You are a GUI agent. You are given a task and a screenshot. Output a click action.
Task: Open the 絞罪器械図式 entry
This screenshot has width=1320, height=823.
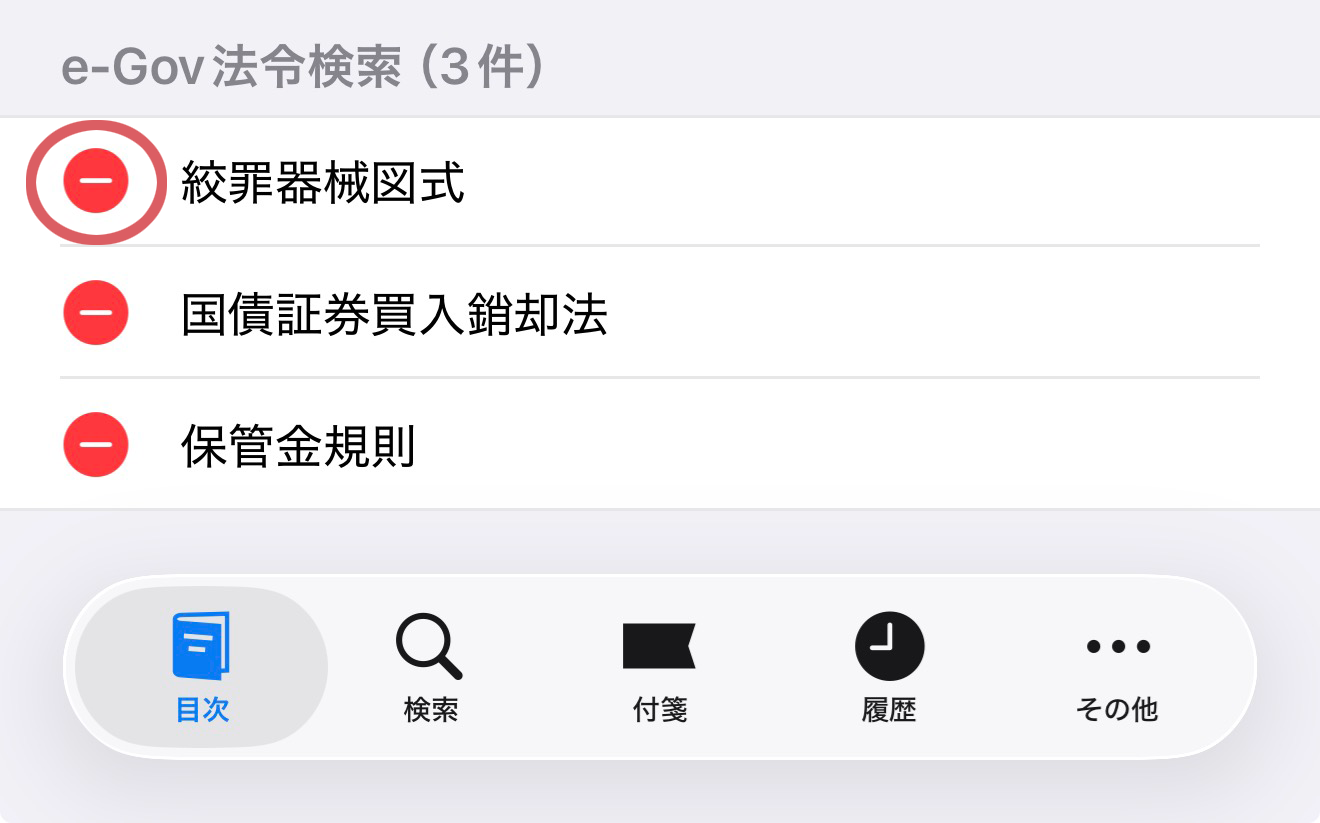(323, 183)
